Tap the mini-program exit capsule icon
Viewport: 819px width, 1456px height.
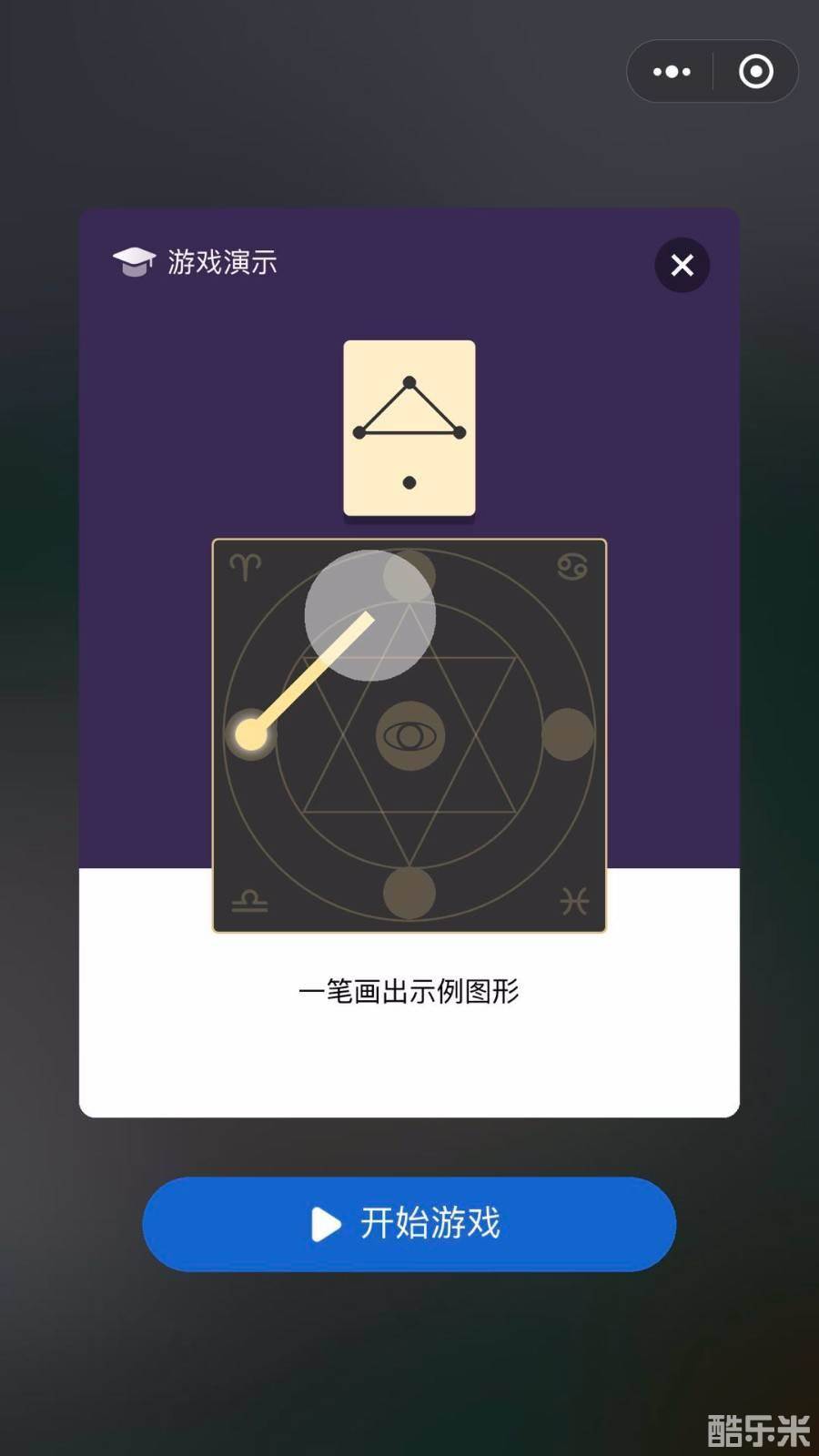pos(755,71)
